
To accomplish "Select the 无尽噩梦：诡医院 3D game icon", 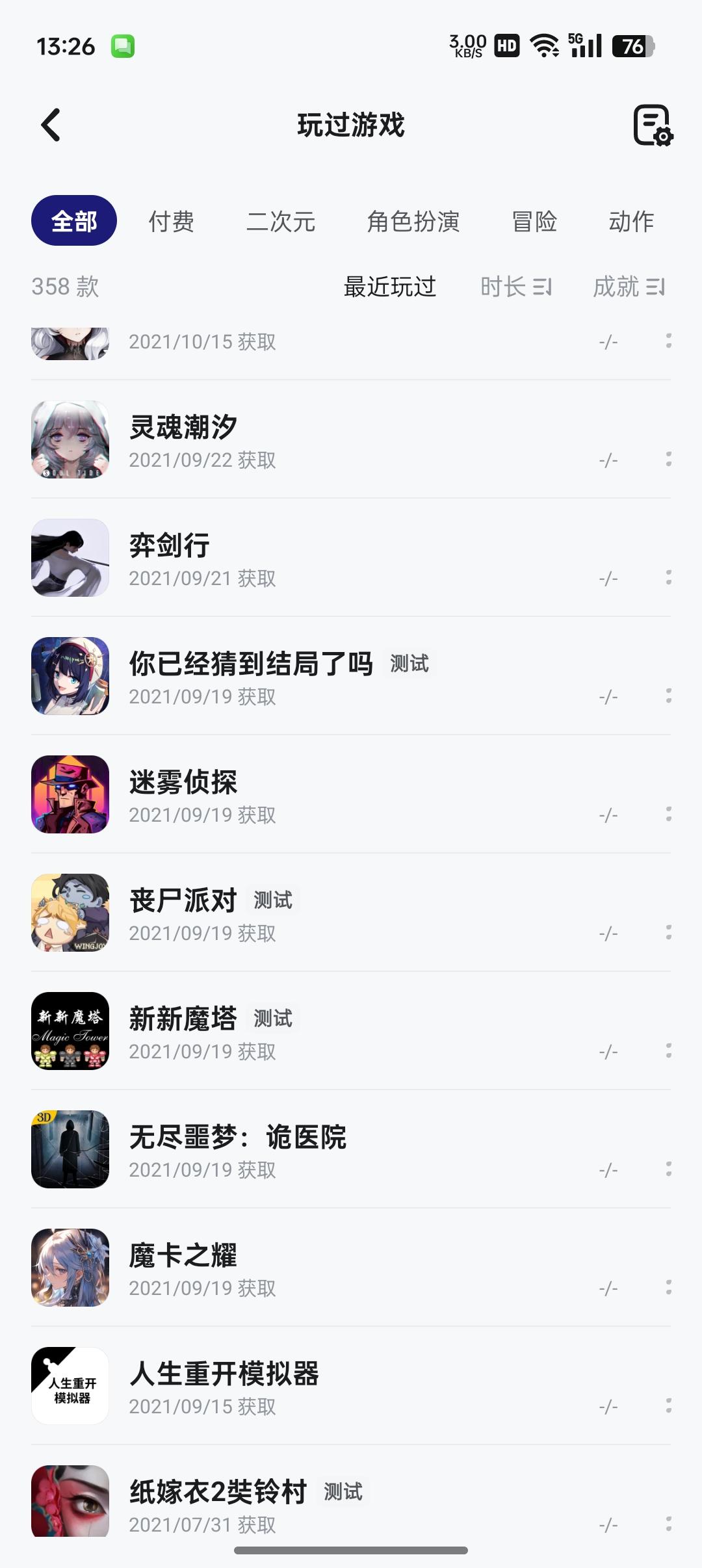I will click(71, 1149).
